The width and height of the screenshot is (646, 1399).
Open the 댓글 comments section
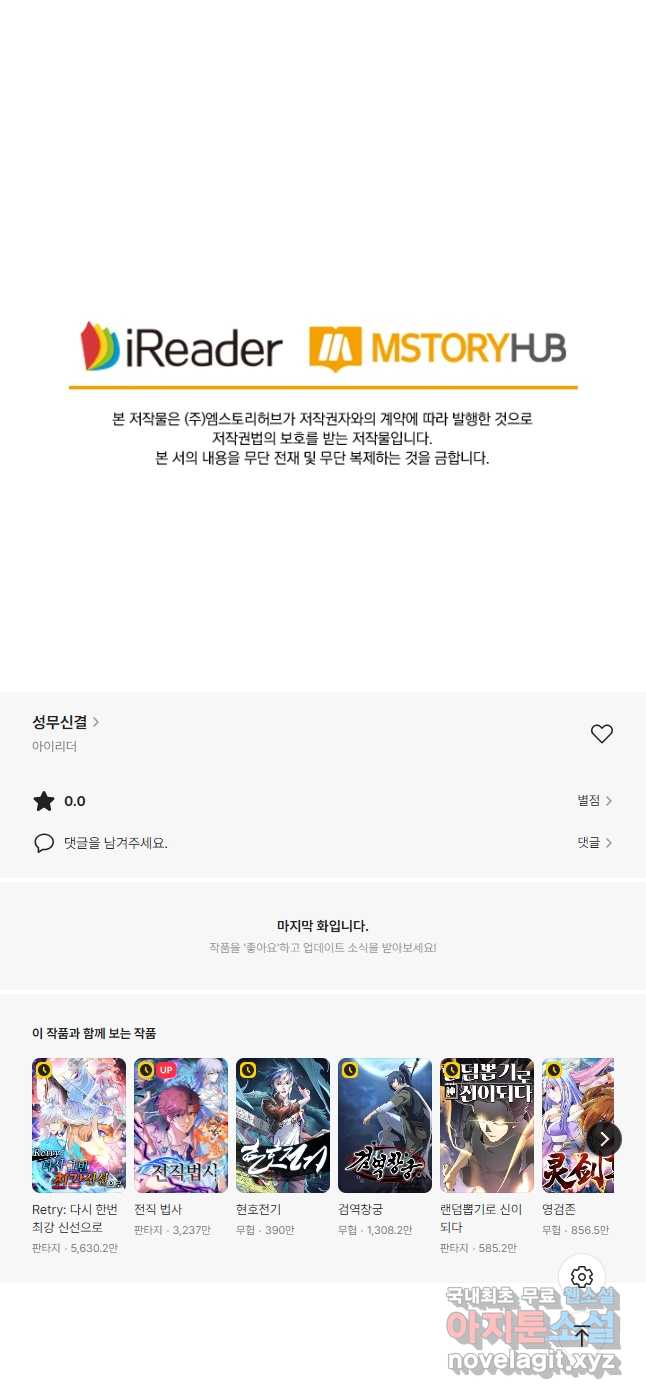[x=594, y=843]
